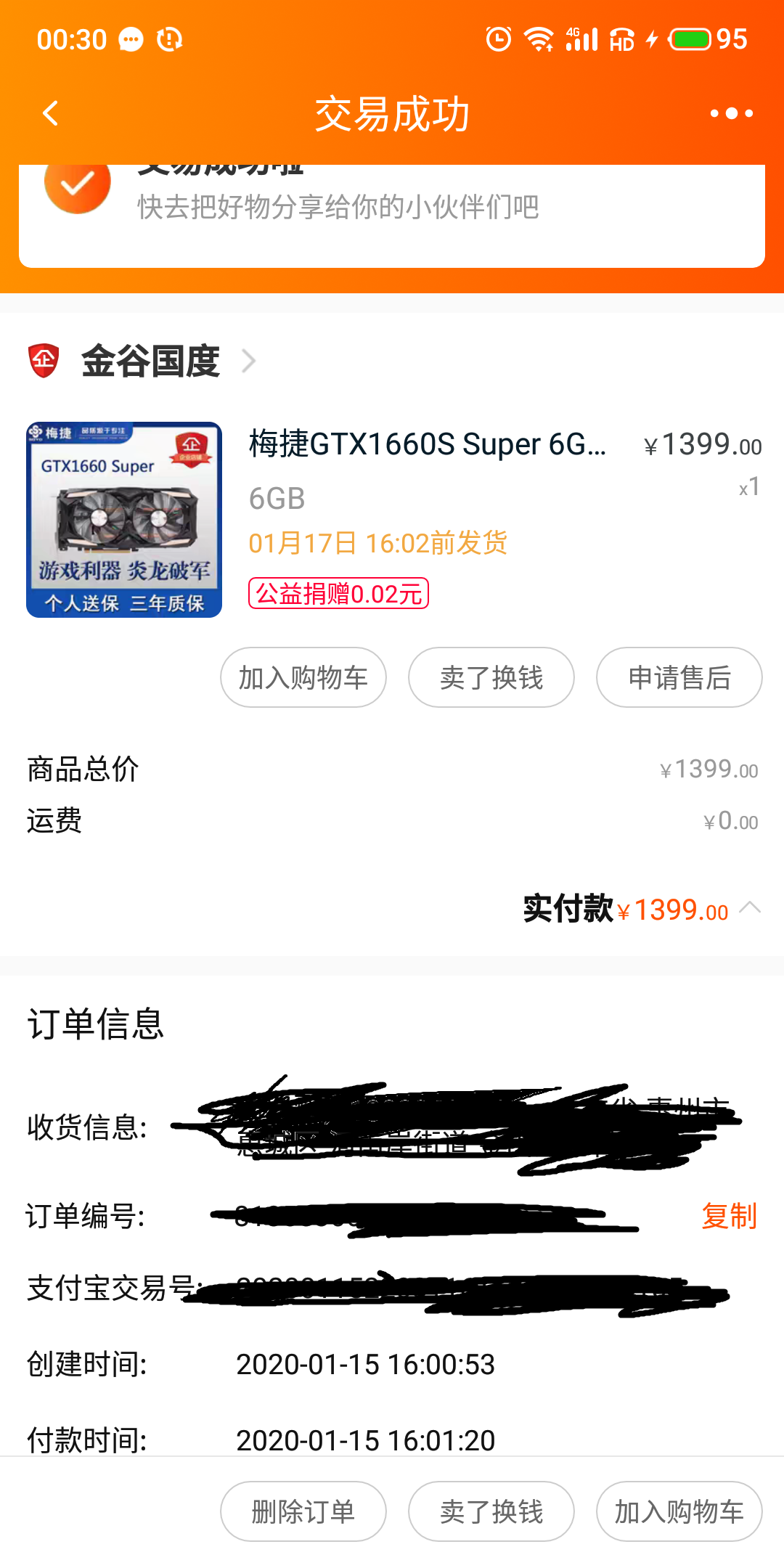Tap the back arrow on the 交易成功 page
The image size is (784, 1568).
pos(49,113)
